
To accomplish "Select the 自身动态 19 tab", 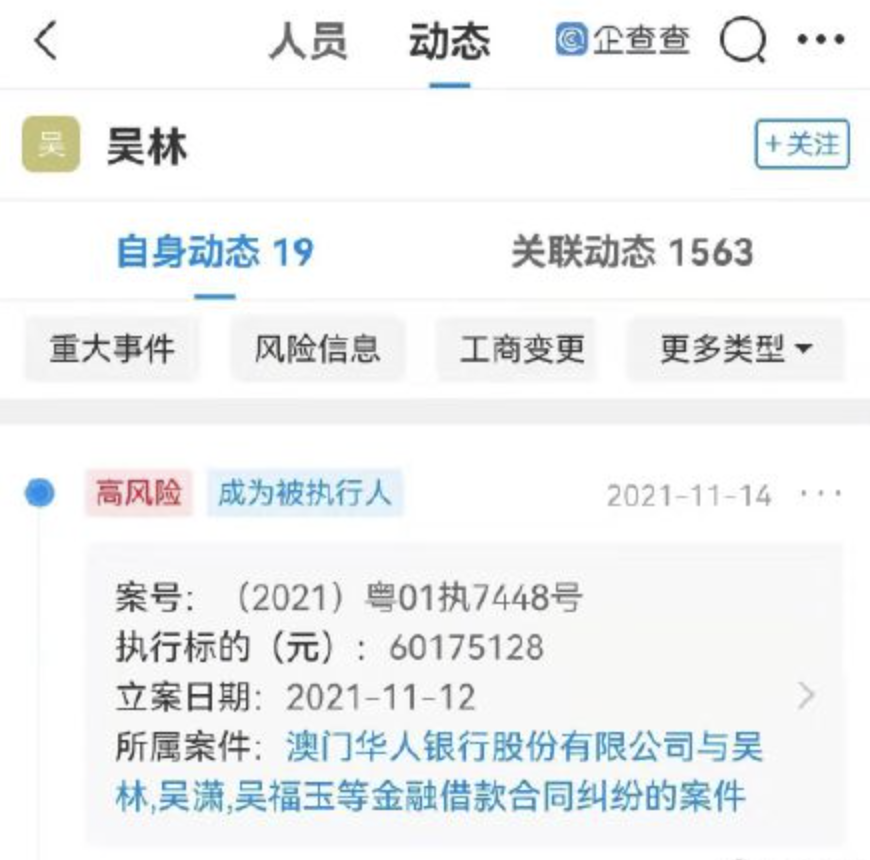I will click(x=214, y=252).
